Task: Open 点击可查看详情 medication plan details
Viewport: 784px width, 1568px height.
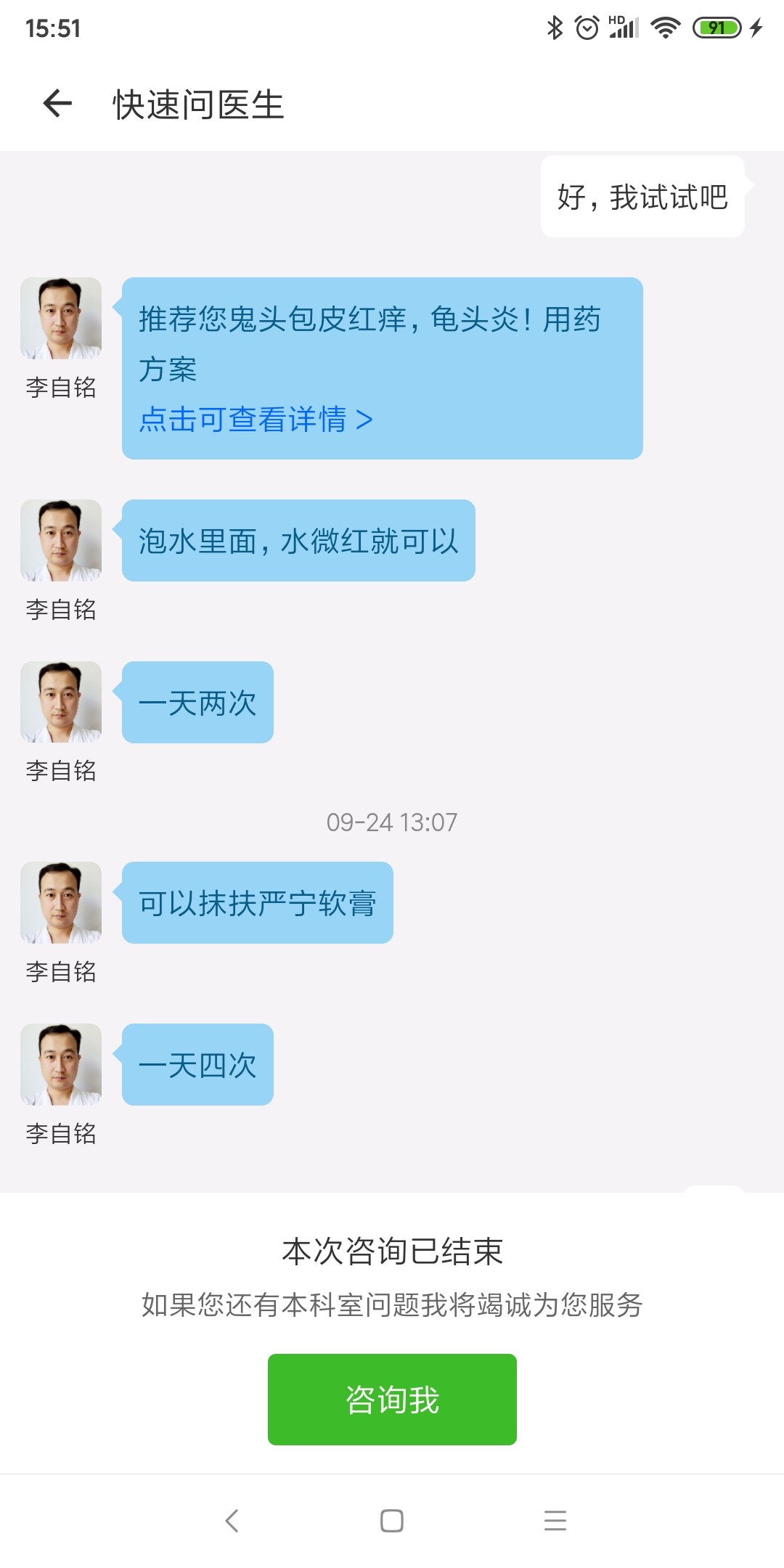Action: click(x=256, y=420)
